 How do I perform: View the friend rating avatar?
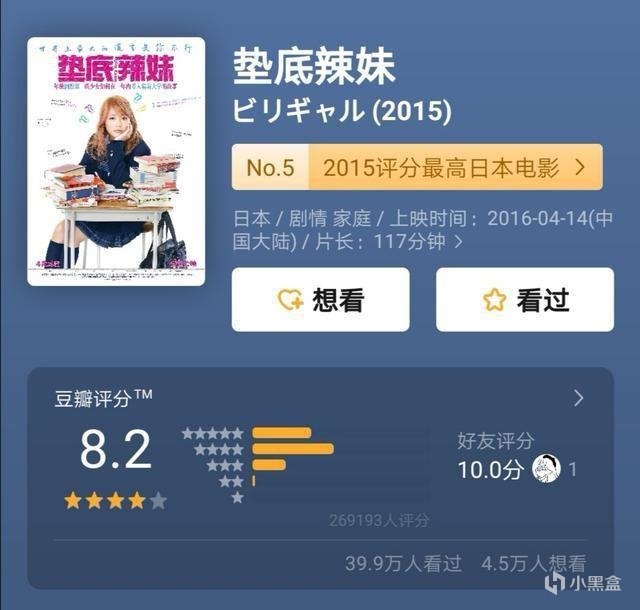546,468
